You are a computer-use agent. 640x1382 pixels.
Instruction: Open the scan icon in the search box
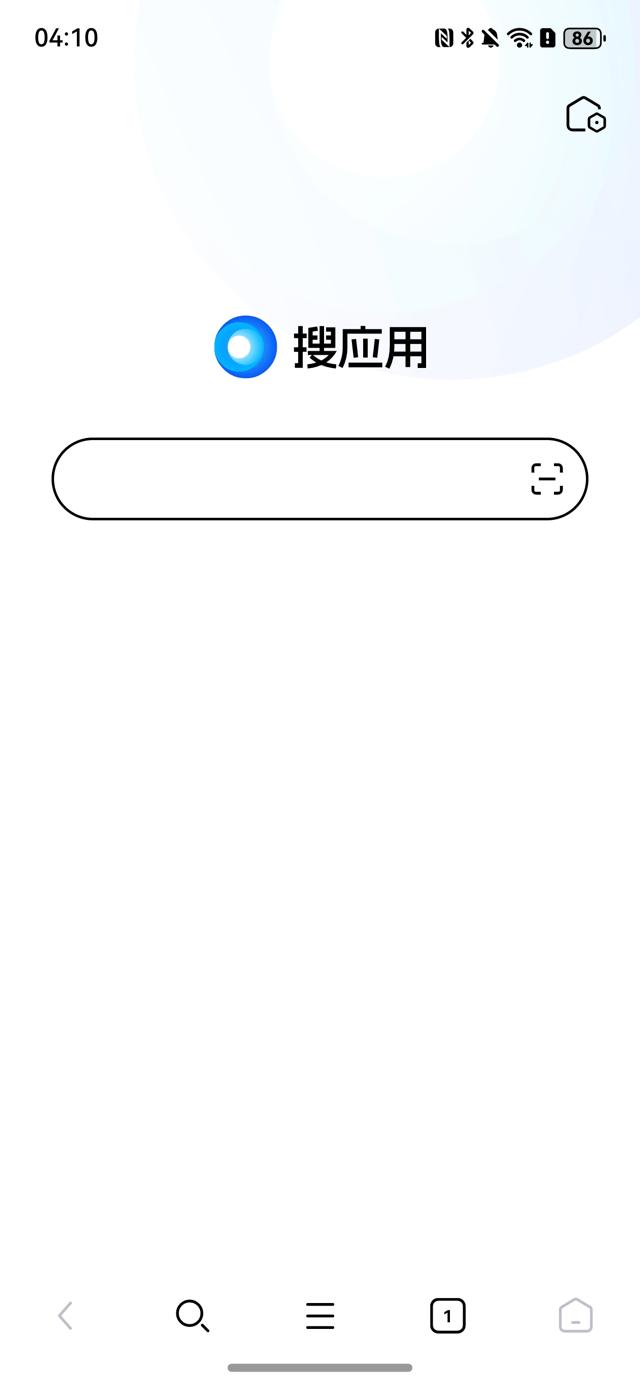pyautogui.click(x=547, y=479)
